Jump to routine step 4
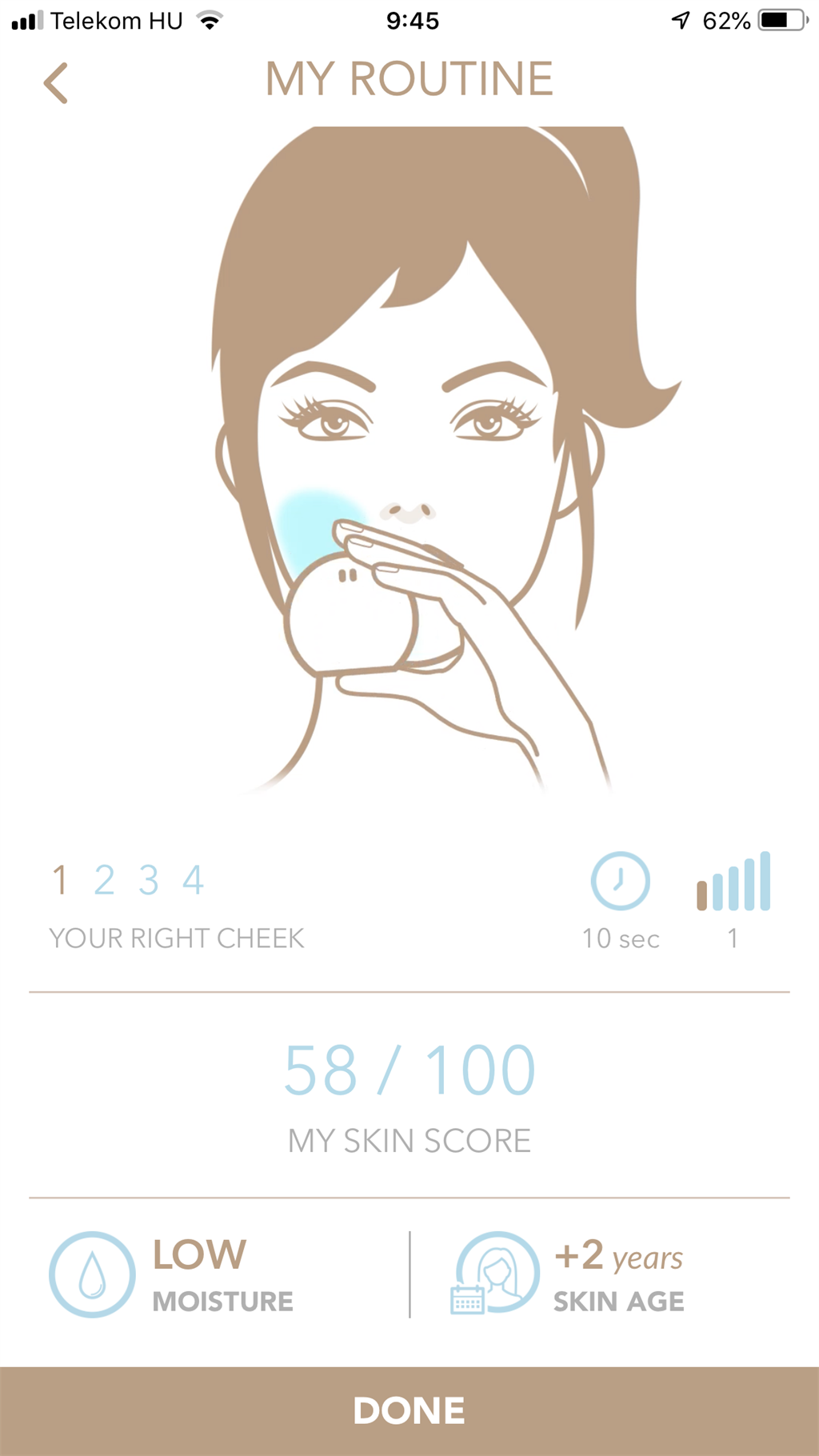This screenshot has width=819, height=1456. [x=193, y=880]
